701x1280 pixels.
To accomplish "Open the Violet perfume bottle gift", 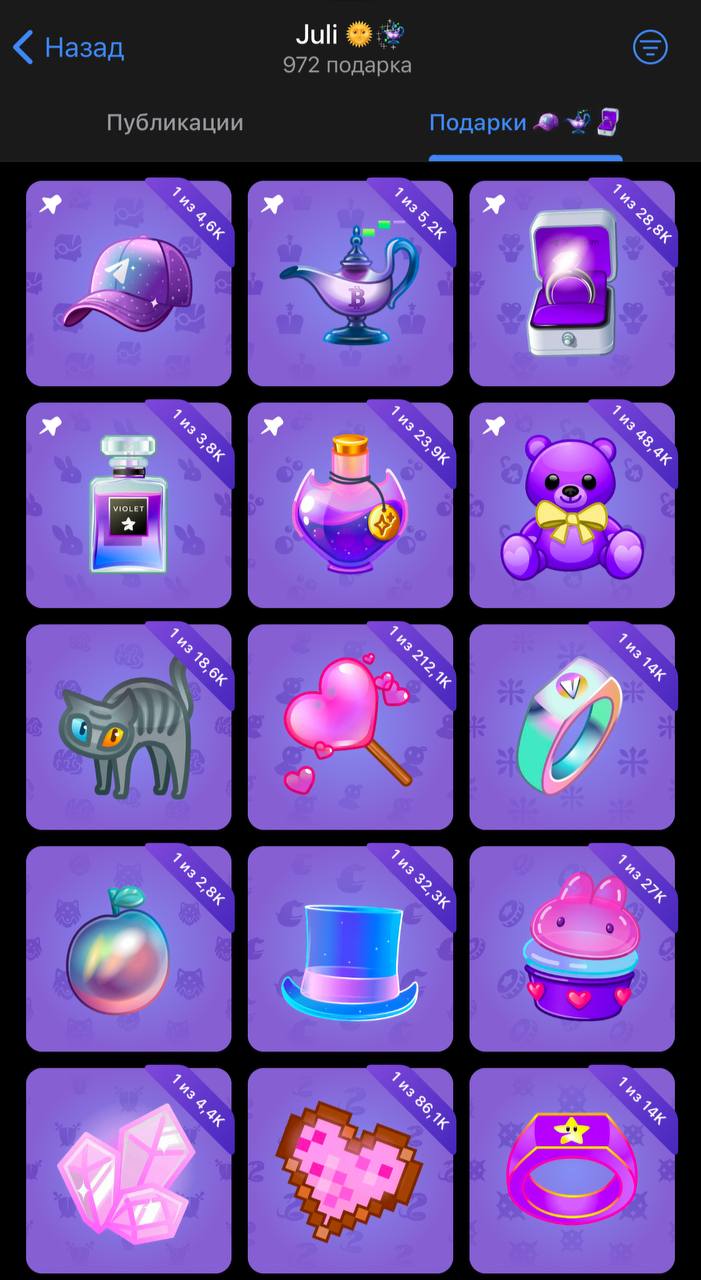I will 128,506.
